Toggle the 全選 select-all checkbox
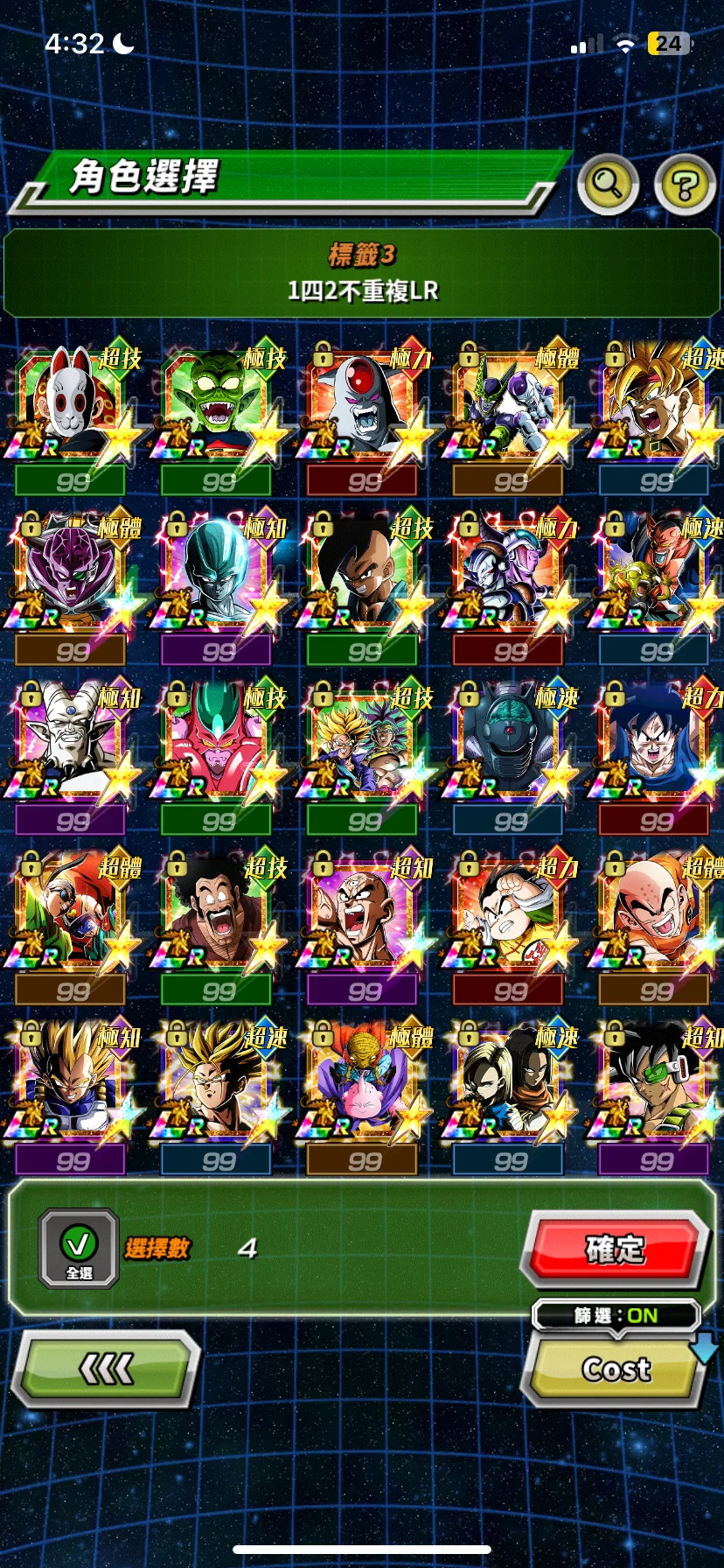Viewport: 724px width, 1568px height. [79, 1249]
